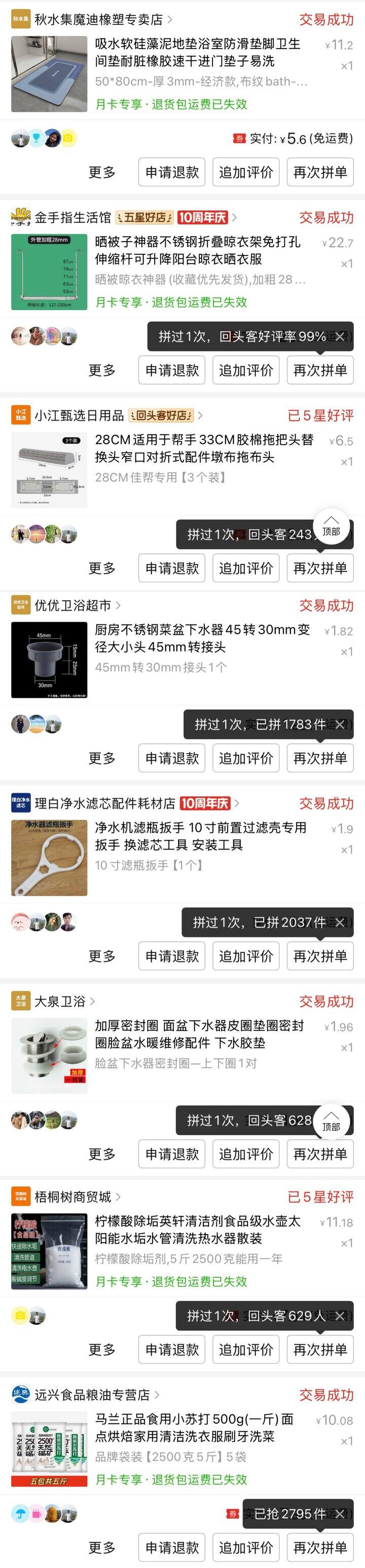Open the 大泉卫浴 shop page
The height and width of the screenshot is (1568, 365).
pos(60,1001)
